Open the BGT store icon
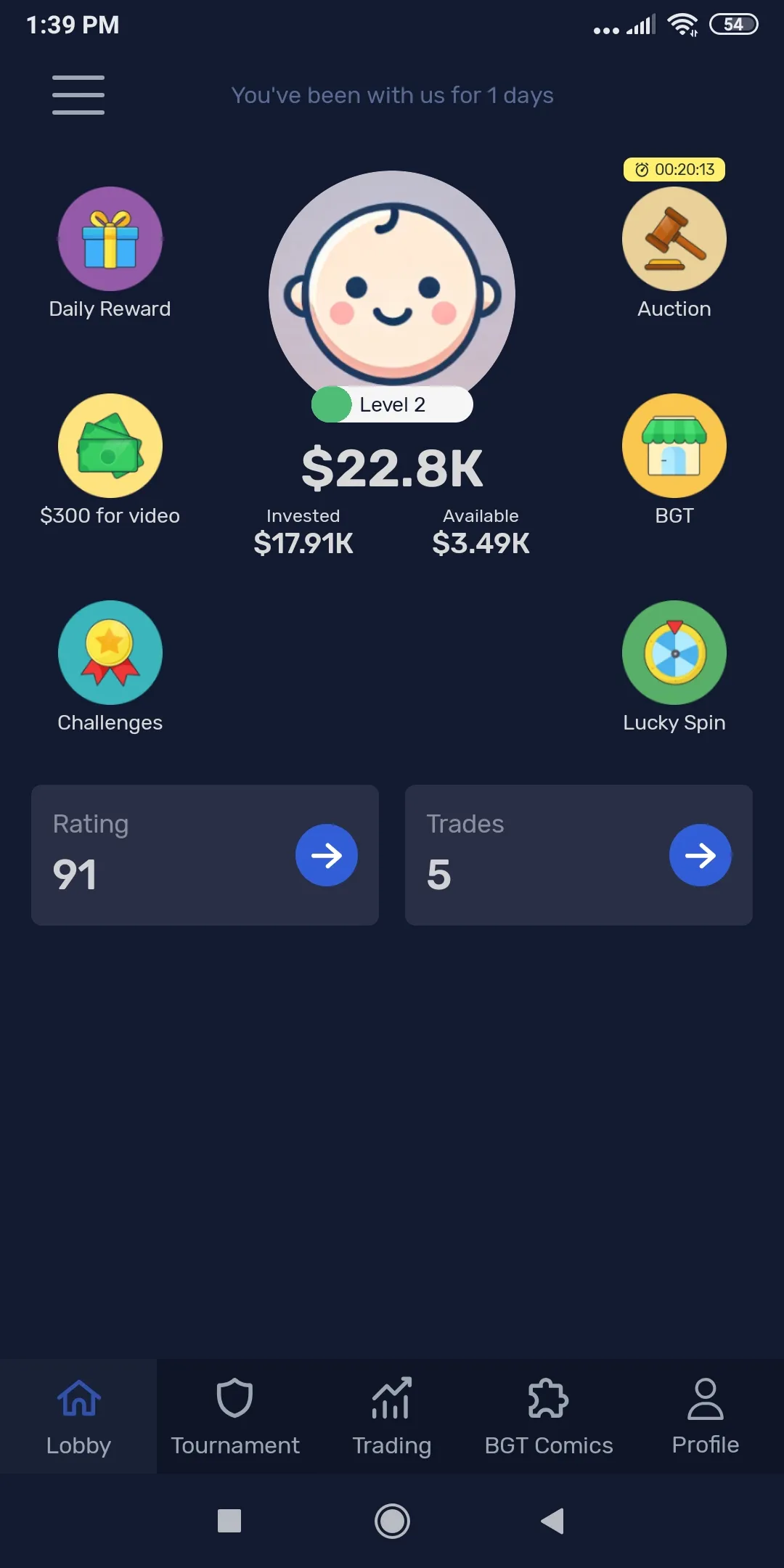The height and width of the screenshot is (1568, 784). click(x=674, y=446)
